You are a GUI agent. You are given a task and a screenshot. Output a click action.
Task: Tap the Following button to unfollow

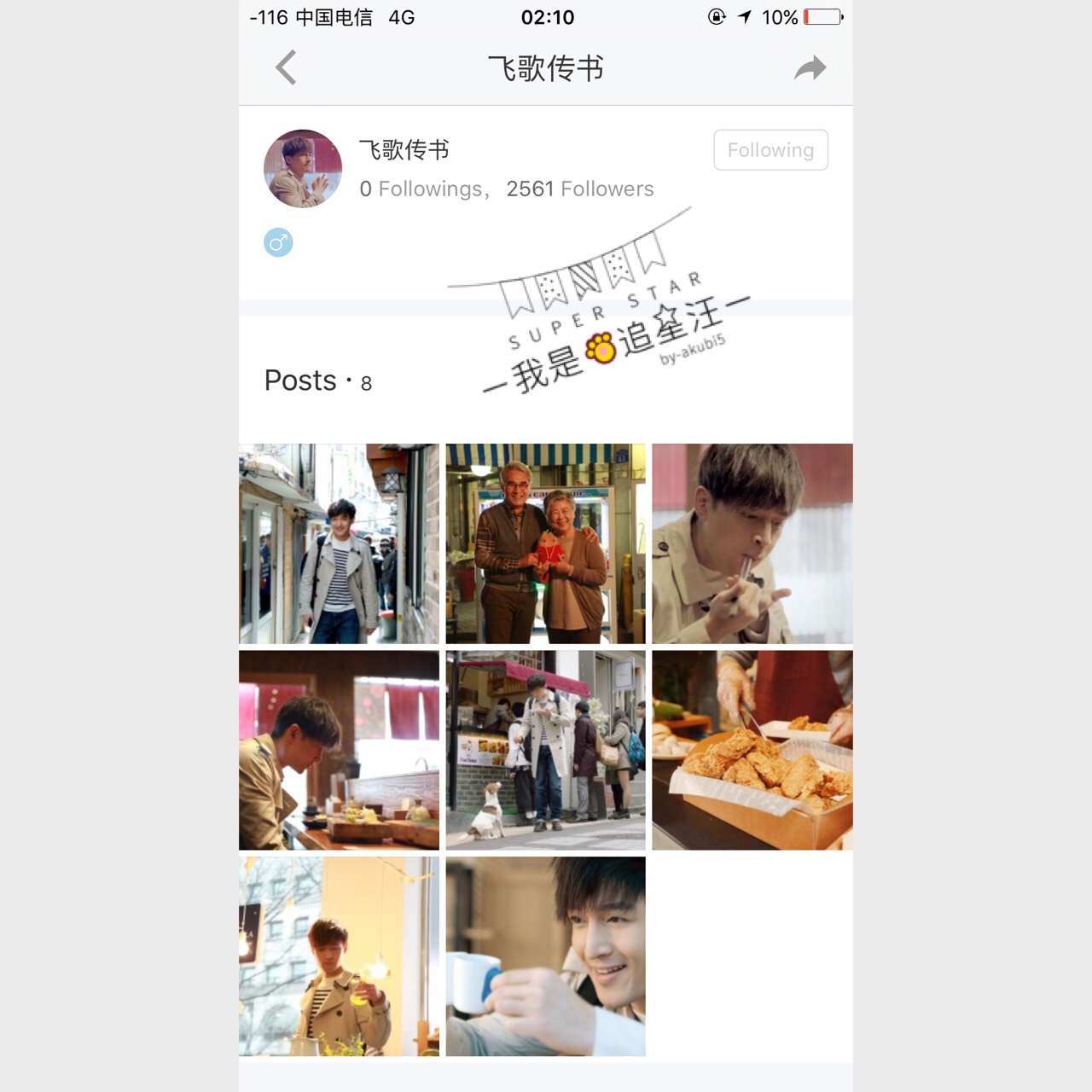pos(770,150)
